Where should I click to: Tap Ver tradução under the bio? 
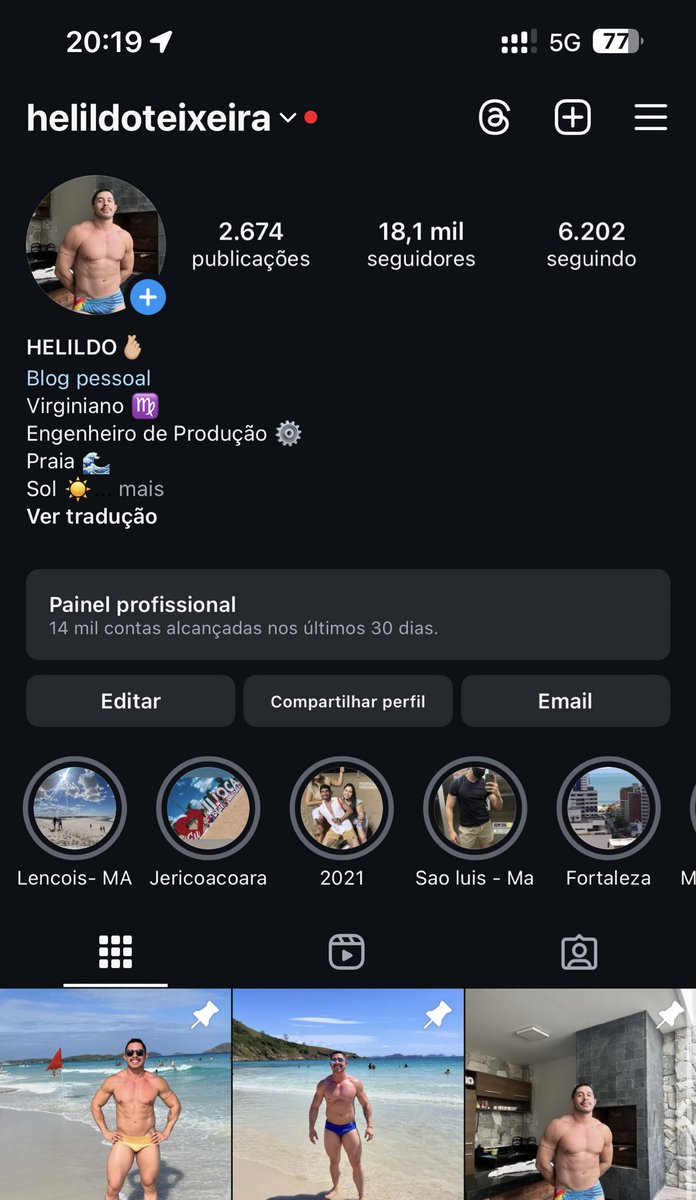[x=92, y=516]
